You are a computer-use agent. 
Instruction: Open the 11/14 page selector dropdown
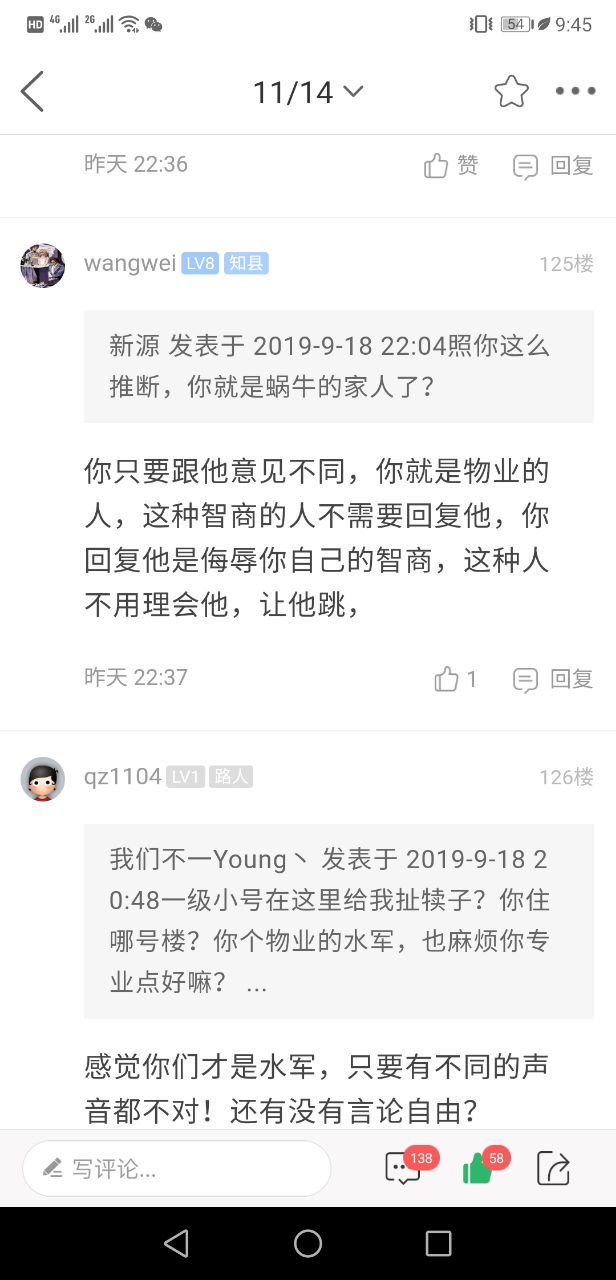point(307,93)
